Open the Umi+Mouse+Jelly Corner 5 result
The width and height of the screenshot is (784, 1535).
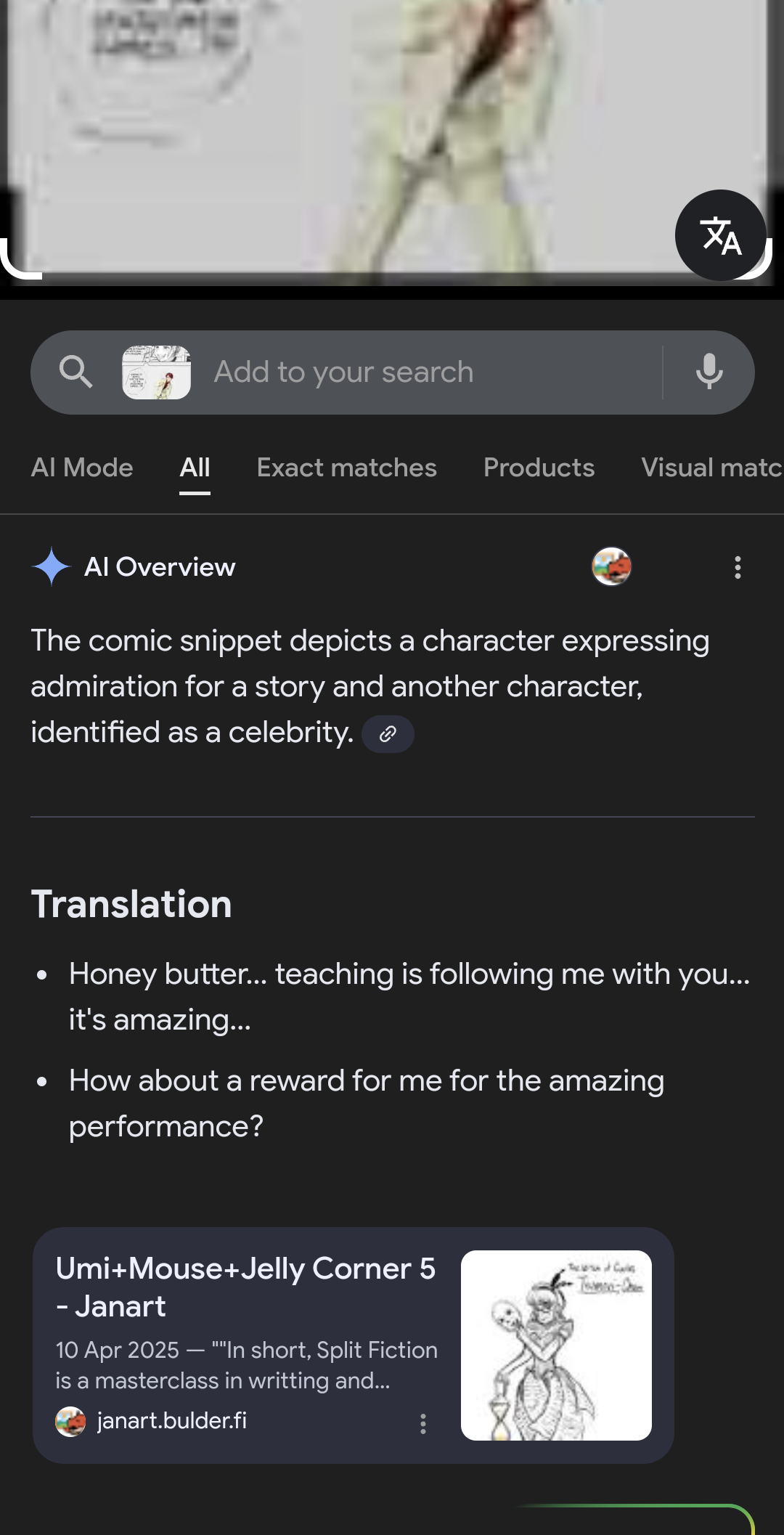coord(245,1287)
